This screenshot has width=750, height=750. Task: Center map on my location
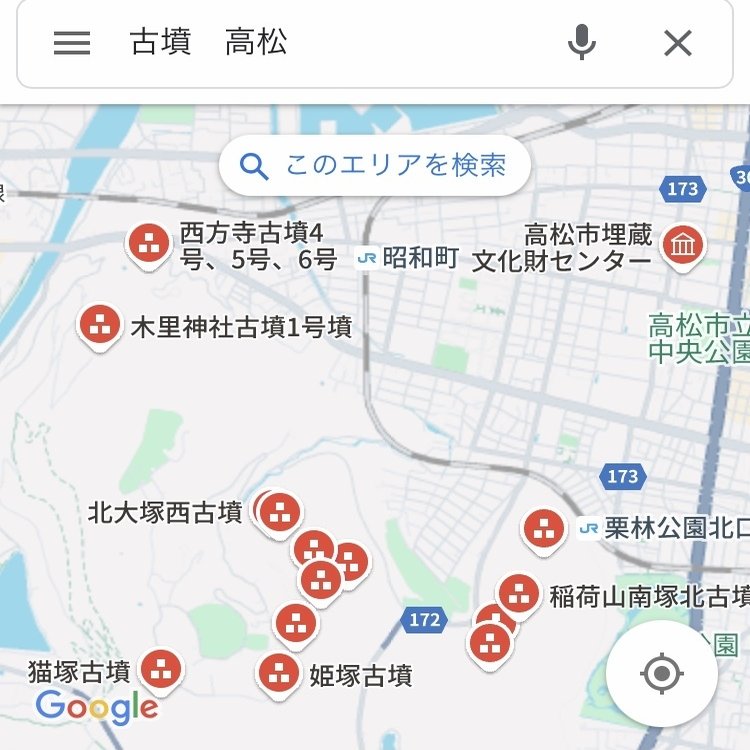(x=661, y=673)
